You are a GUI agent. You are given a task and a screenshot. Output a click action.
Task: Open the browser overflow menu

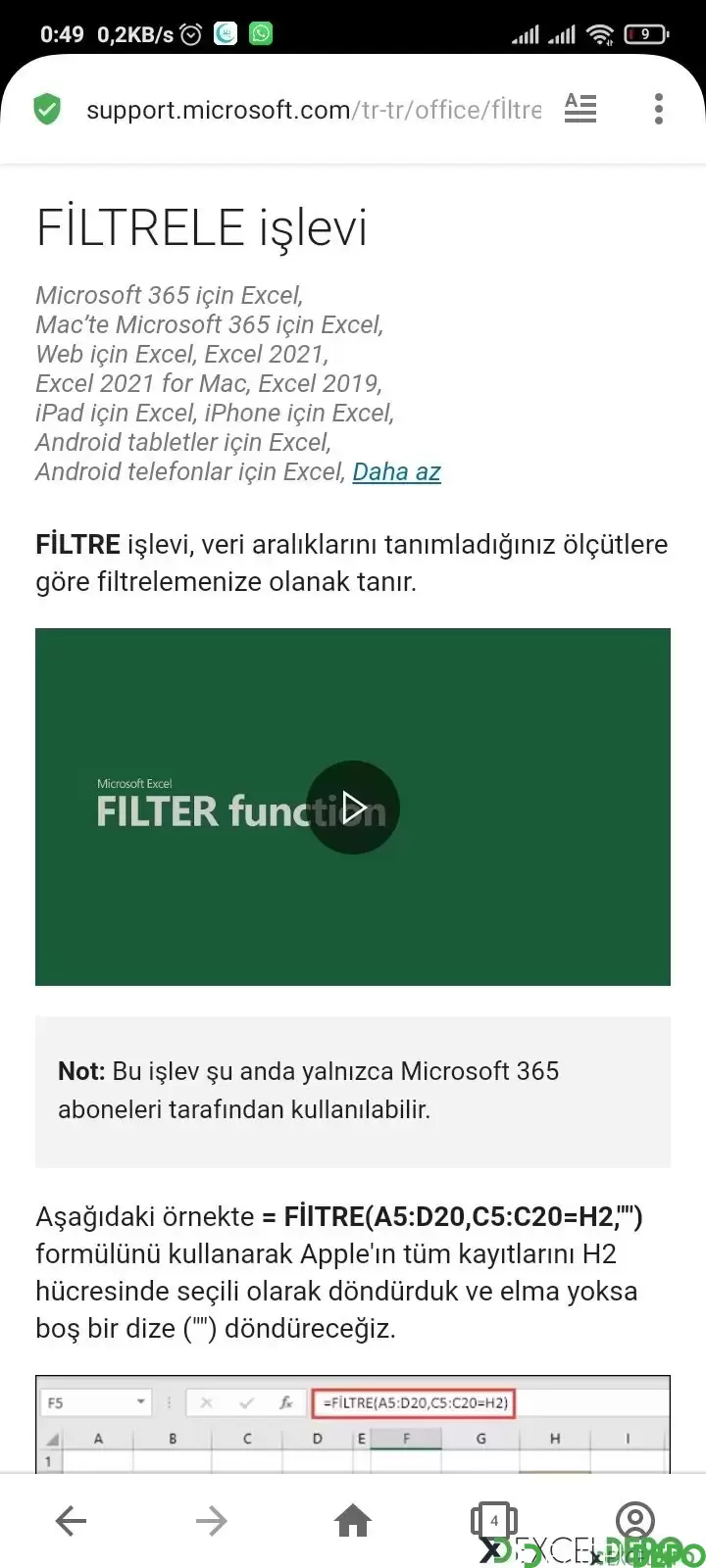[659, 109]
